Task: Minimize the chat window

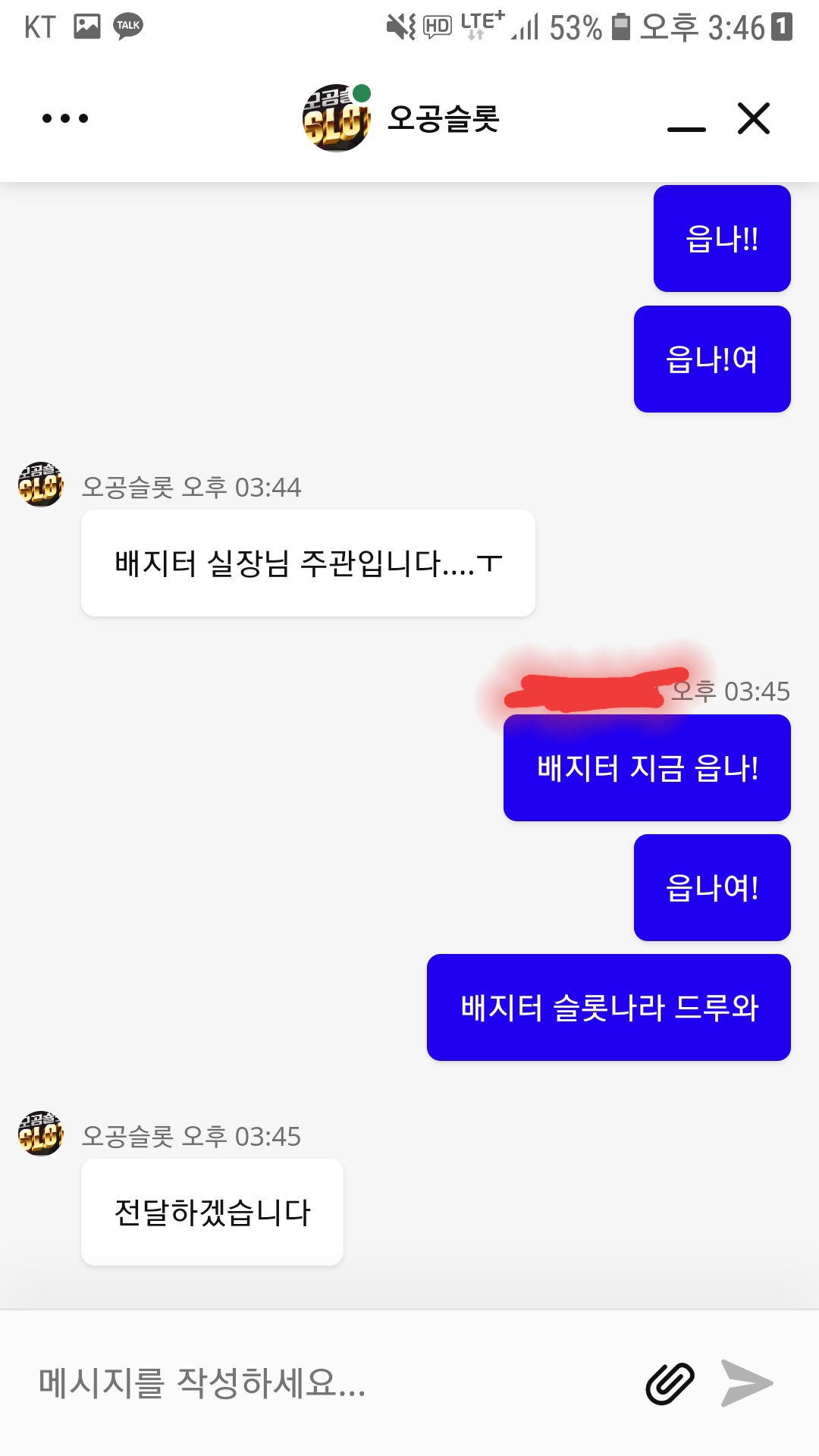Action: (x=686, y=129)
